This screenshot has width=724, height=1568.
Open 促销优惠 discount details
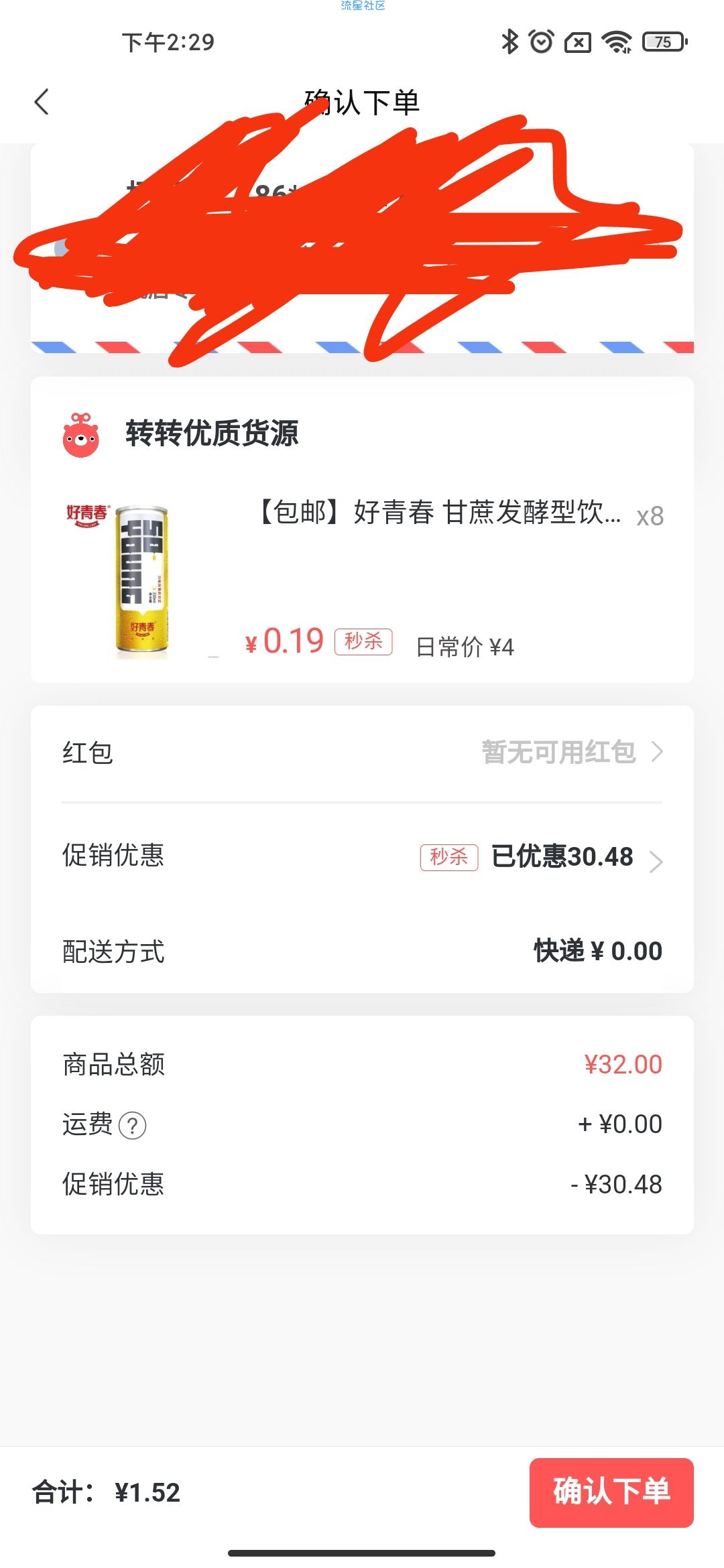362,856
